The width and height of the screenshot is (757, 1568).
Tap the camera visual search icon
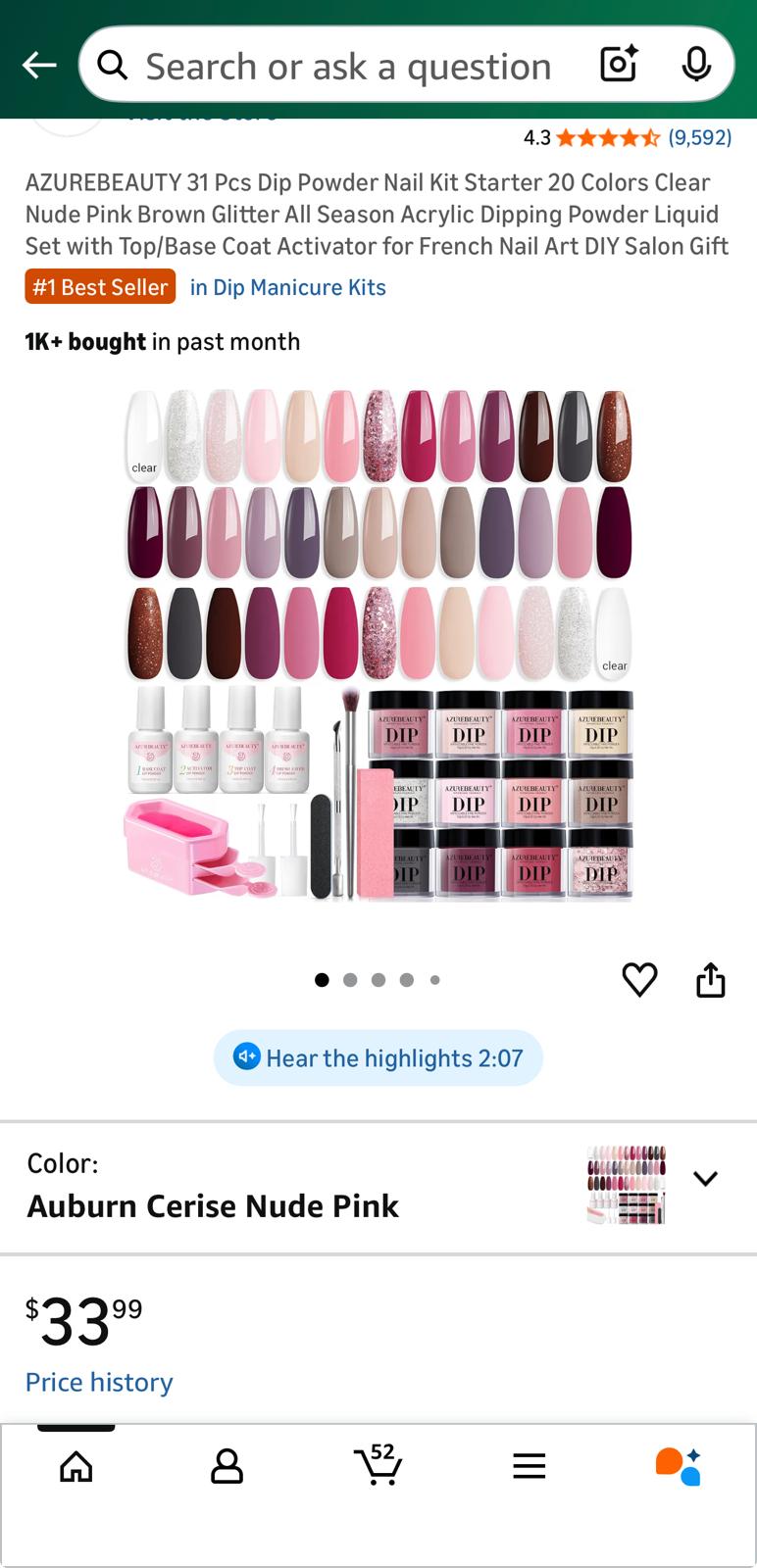(618, 65)
